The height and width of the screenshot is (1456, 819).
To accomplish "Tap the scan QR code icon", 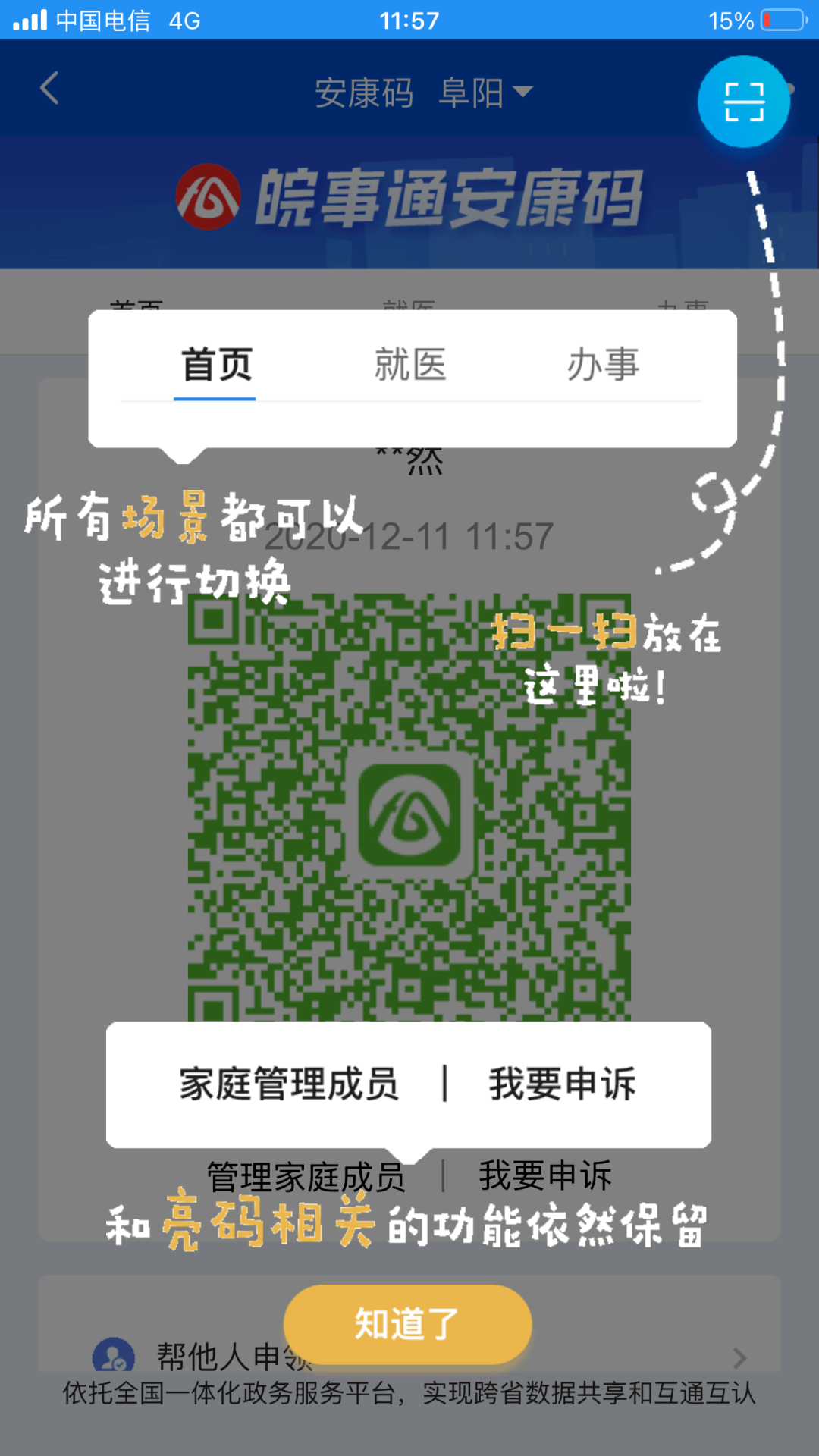I will [744, 102].
